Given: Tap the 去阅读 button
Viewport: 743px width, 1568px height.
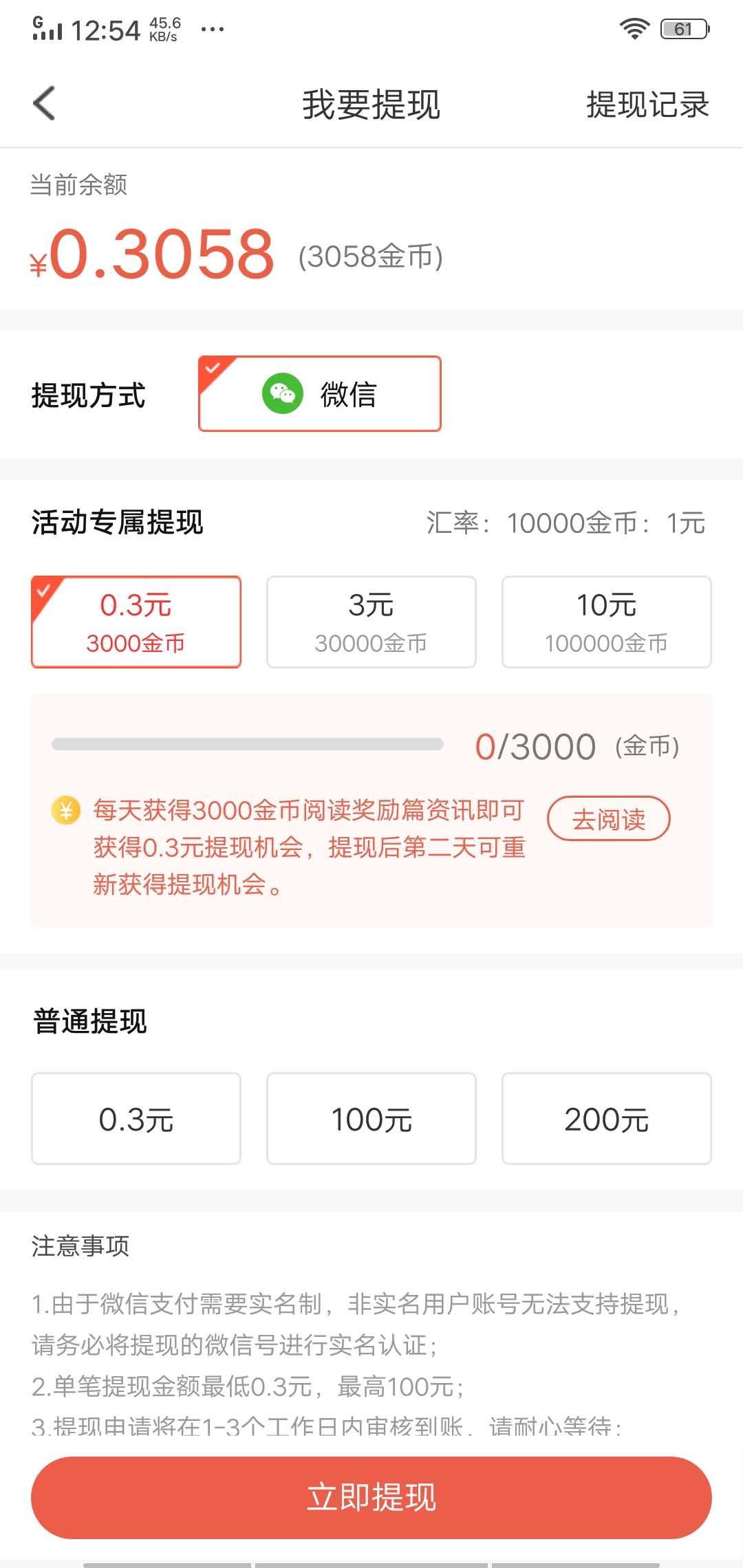Looking at the screenshot, I should point(609,818).
